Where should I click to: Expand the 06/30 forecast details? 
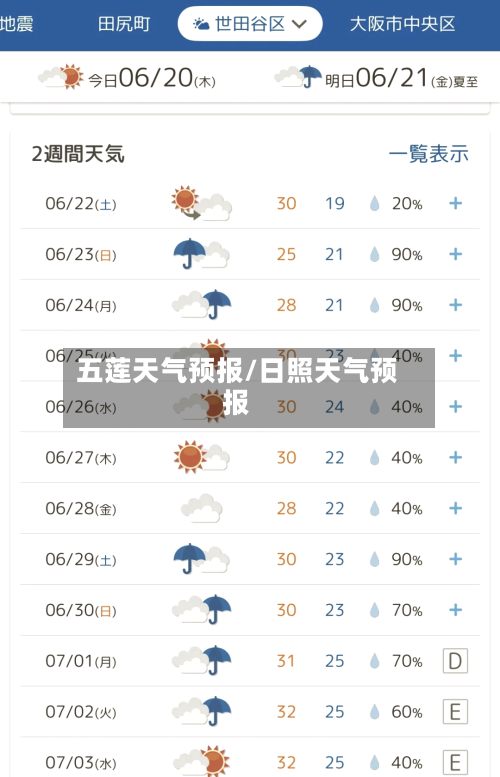[x=455, y=610]
